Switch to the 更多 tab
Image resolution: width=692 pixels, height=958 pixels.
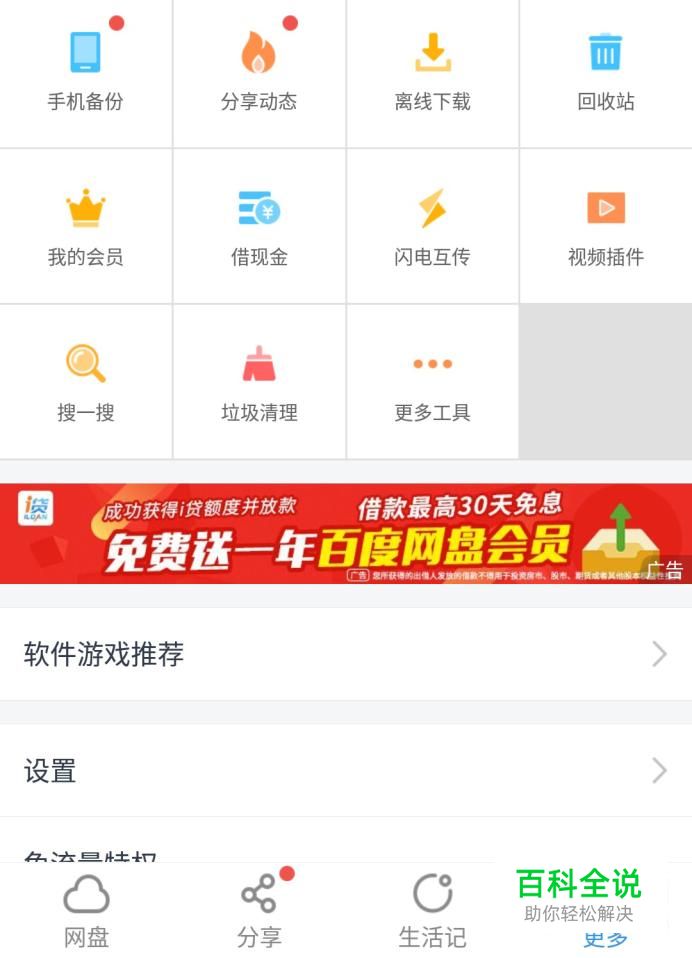(x=605, y=938)
